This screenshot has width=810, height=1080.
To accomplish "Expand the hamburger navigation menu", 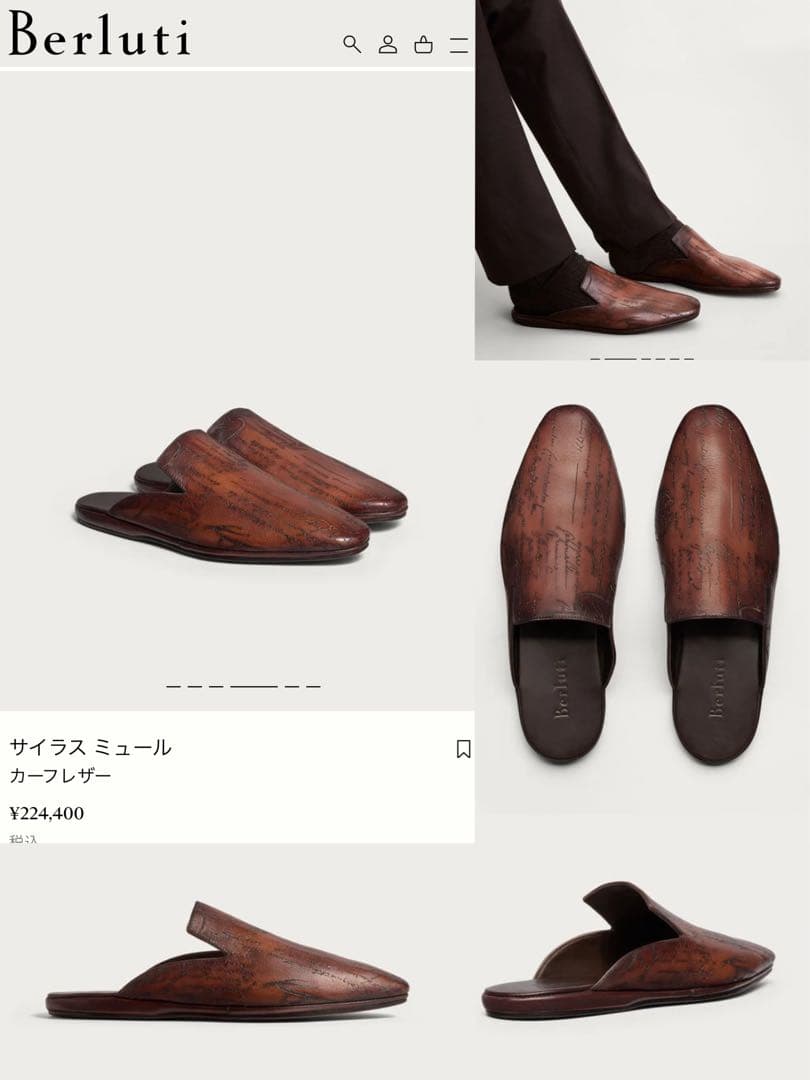I will click(458, 43).
